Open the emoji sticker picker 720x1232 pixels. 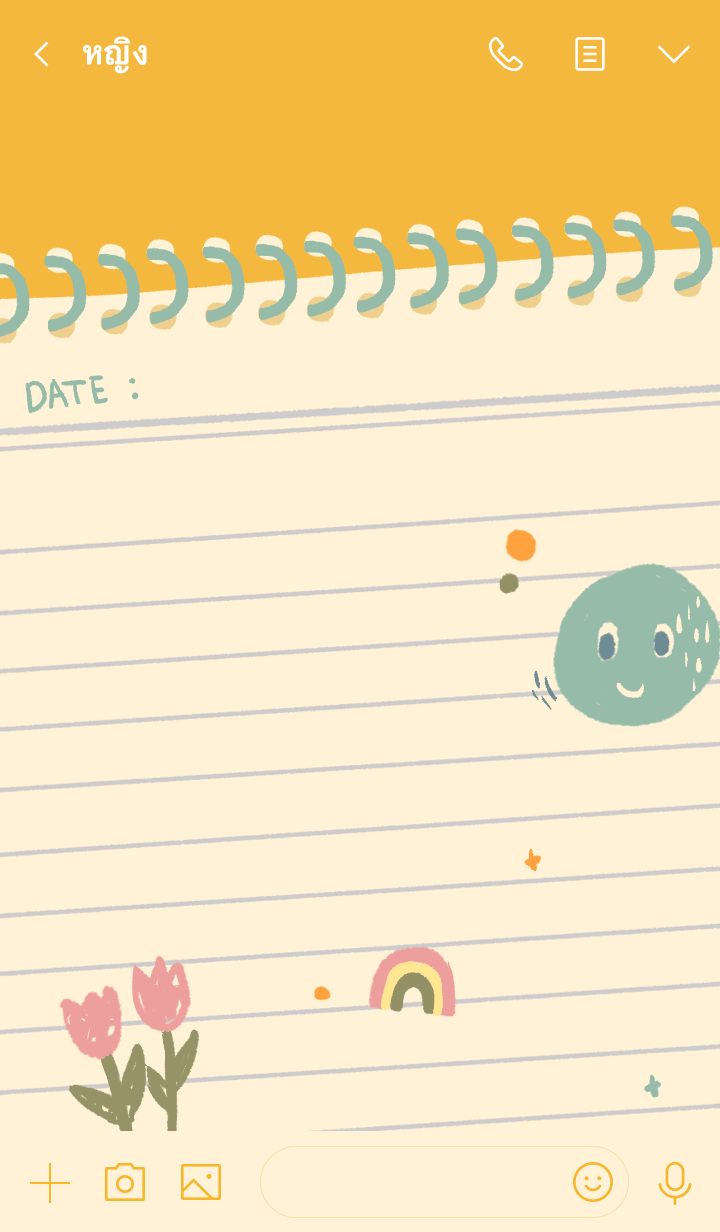592,1182
